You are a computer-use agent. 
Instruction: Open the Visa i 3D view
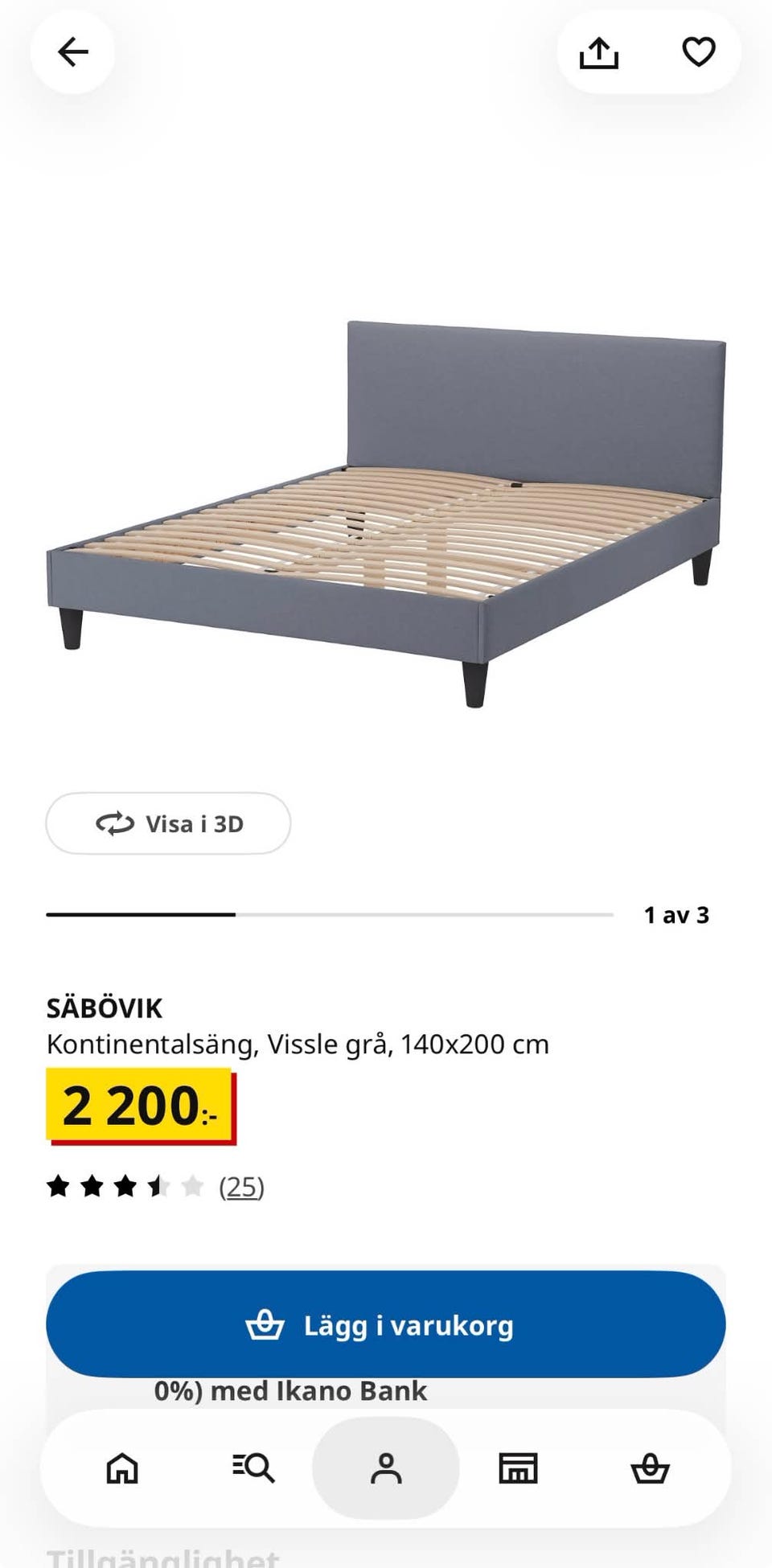click(x=168, y=823)
